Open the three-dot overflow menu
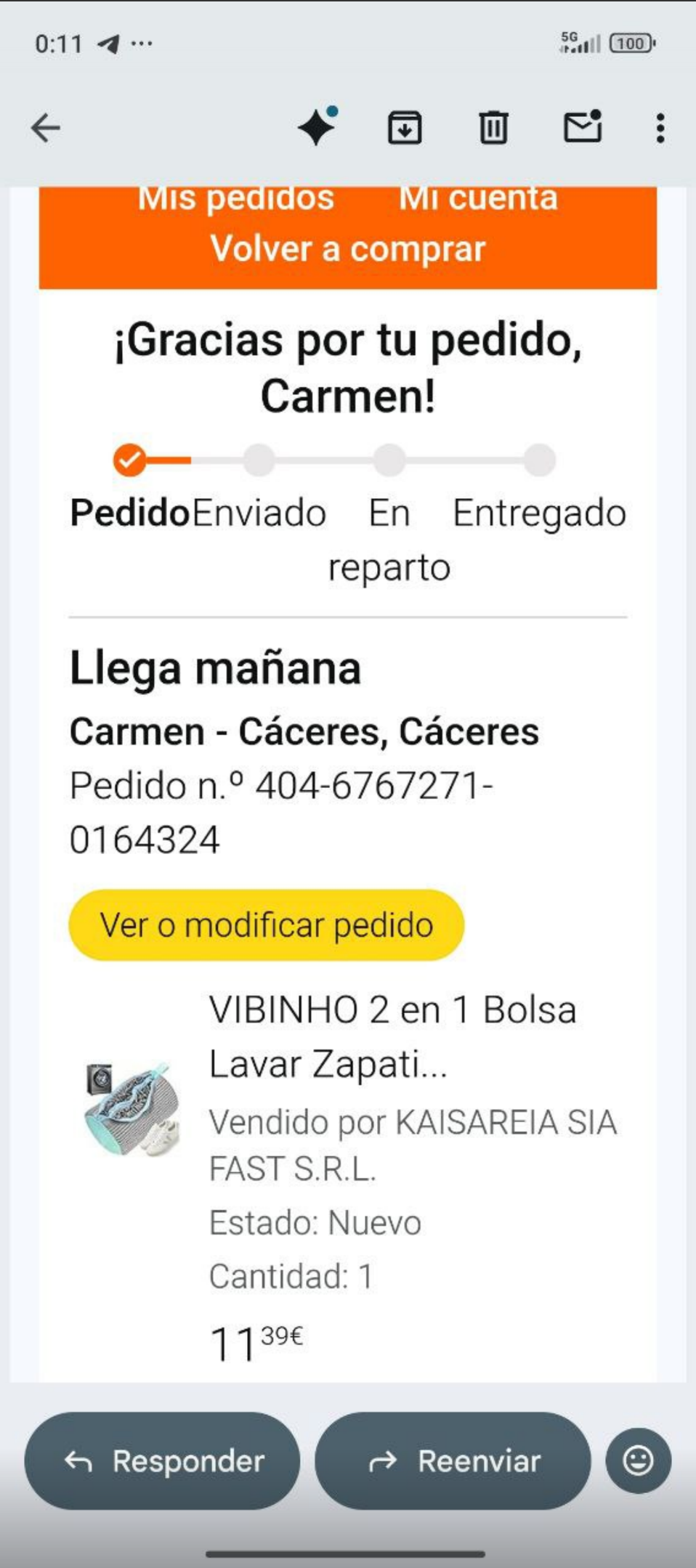 click(x=660, y=129)
